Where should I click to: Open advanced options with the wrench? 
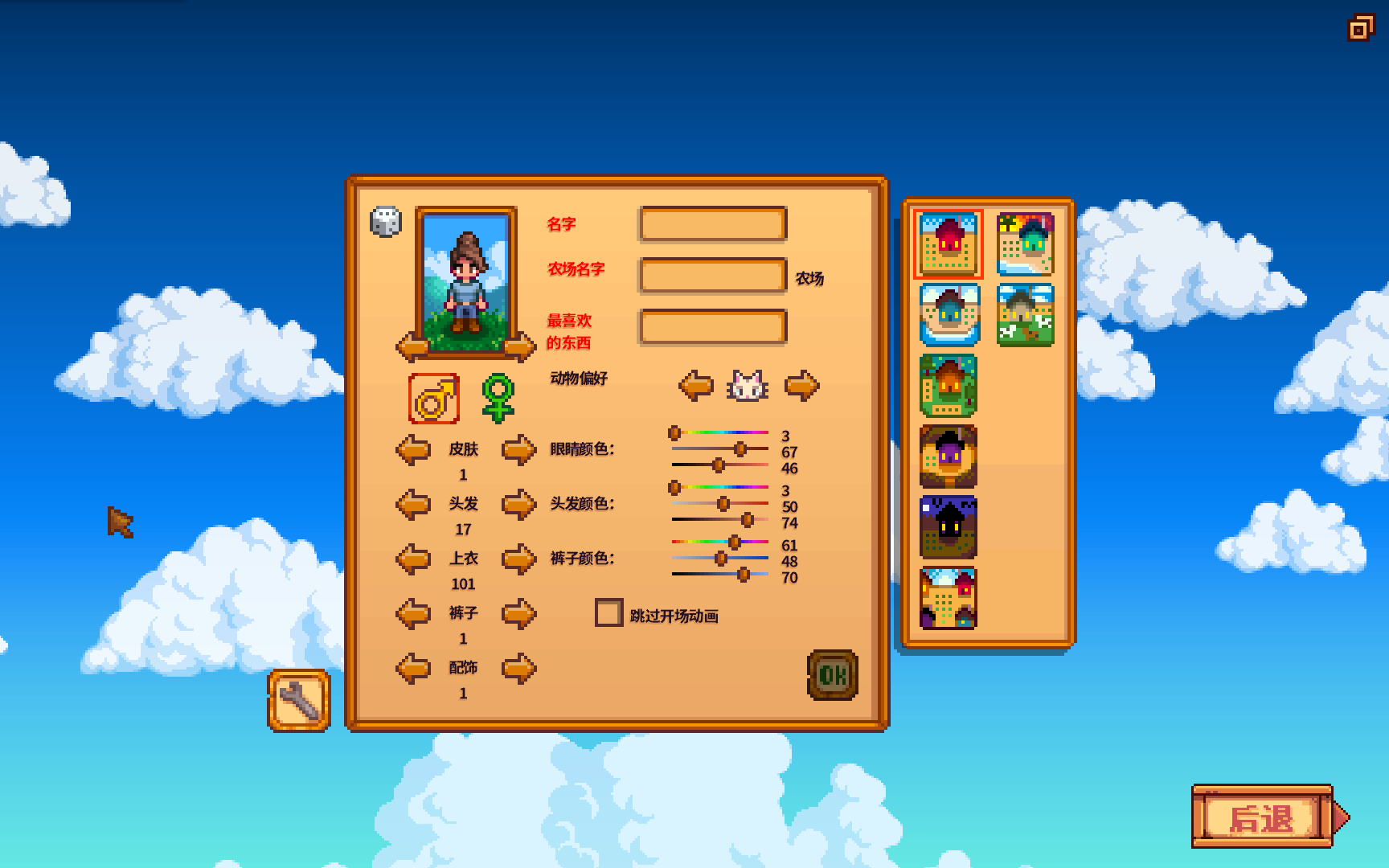pyautogui.click(x=299, y=701)
